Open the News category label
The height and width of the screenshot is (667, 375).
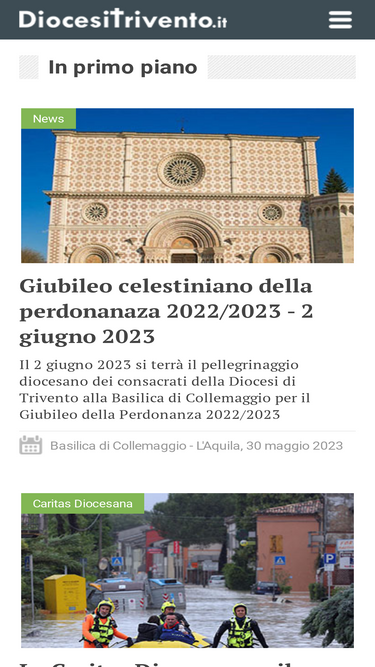click(48, 119)
